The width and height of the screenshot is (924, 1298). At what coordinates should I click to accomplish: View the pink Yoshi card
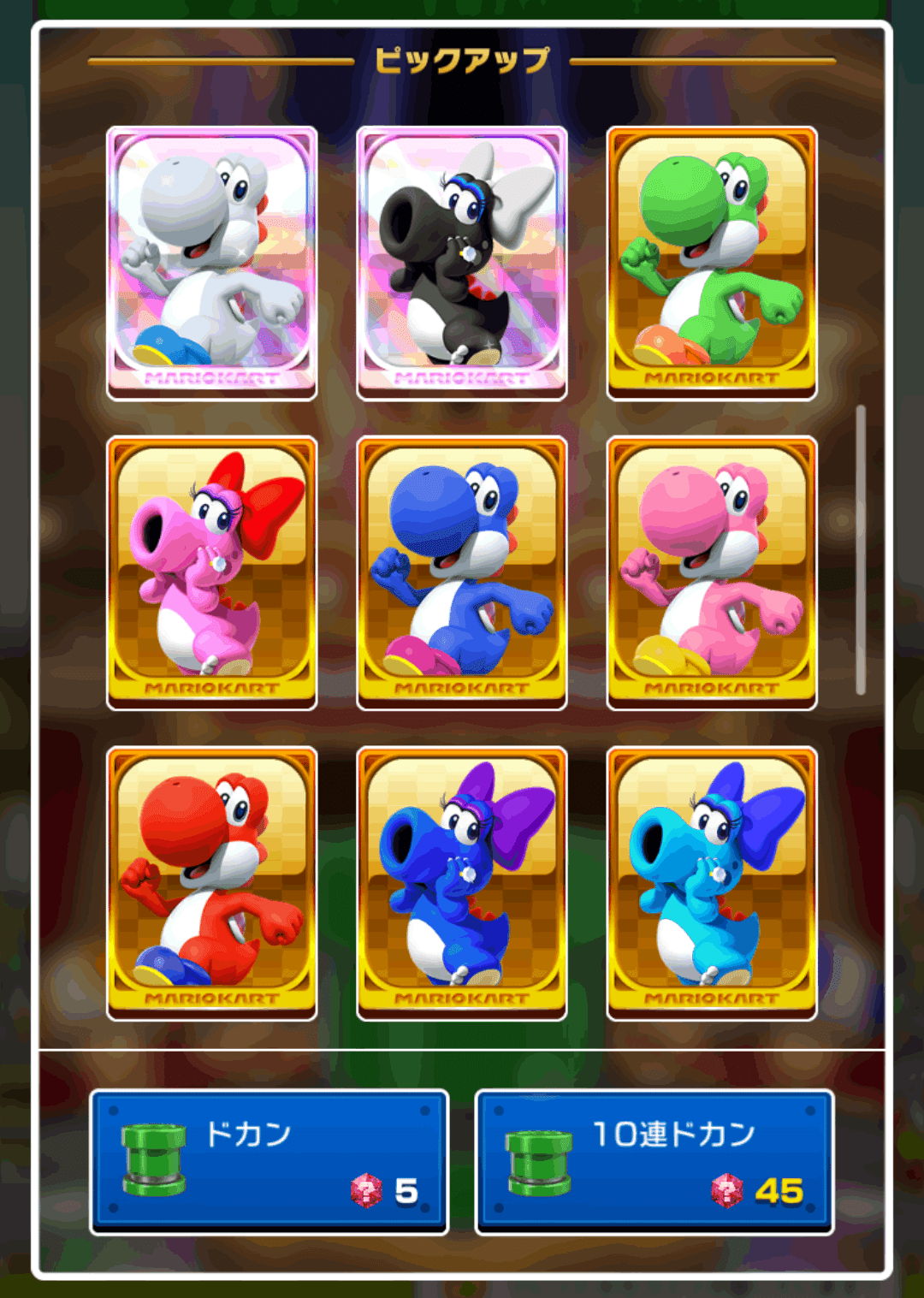coord(711,572)
